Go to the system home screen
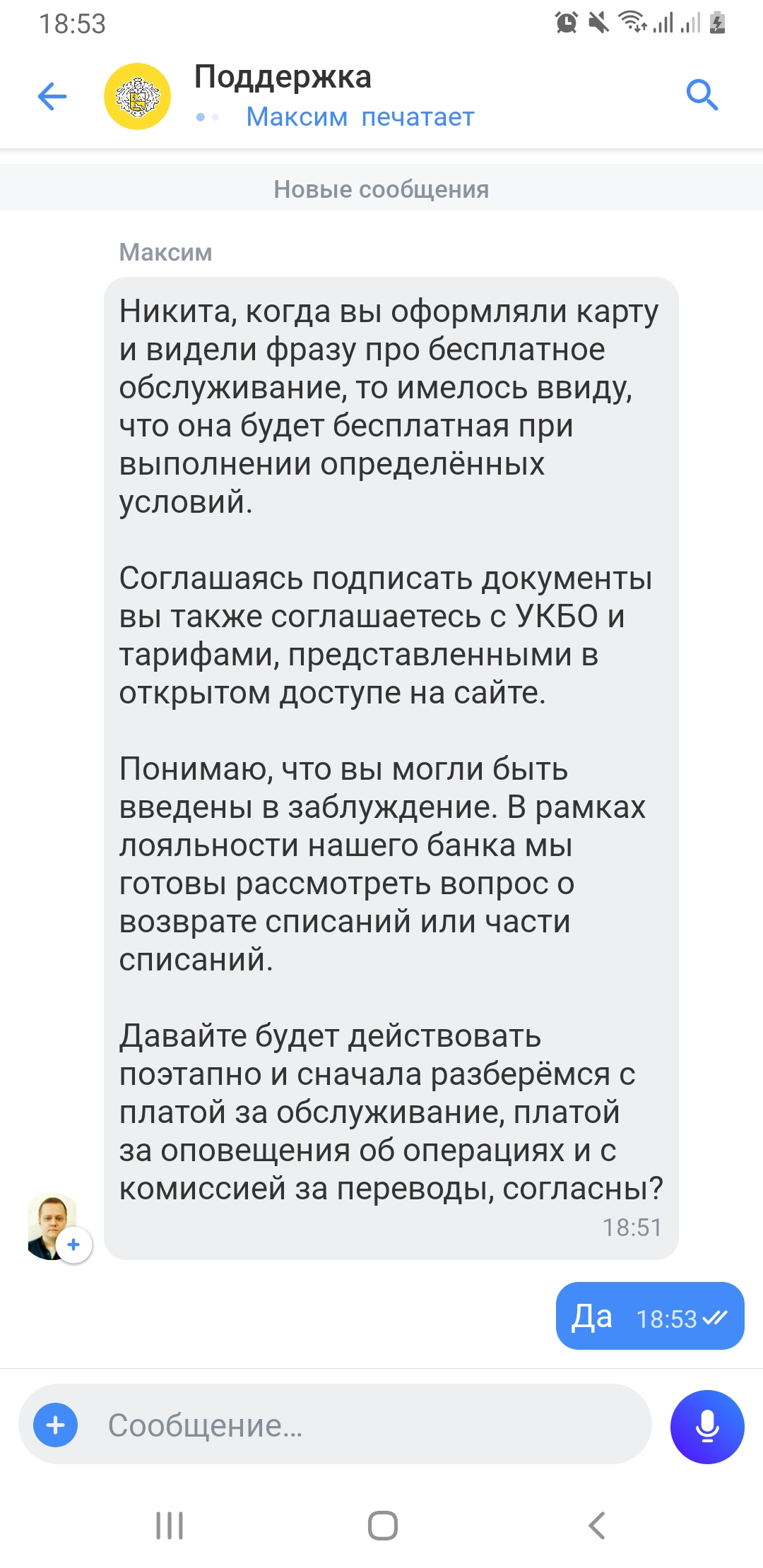The height and width of the screenshot is (1568, 763). click(x=382, y=1526)
